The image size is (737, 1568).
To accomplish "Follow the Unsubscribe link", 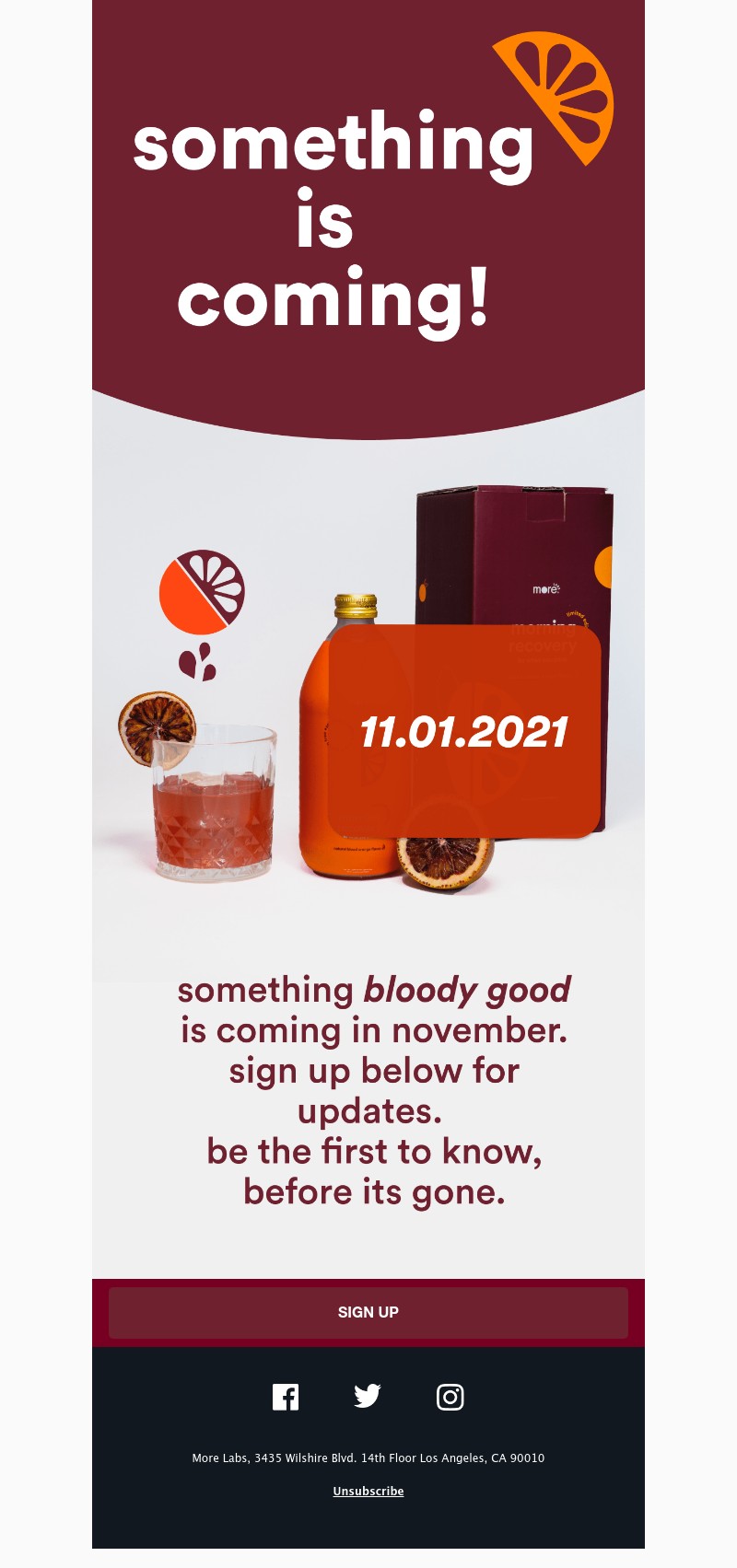I will pos(368,1491).
